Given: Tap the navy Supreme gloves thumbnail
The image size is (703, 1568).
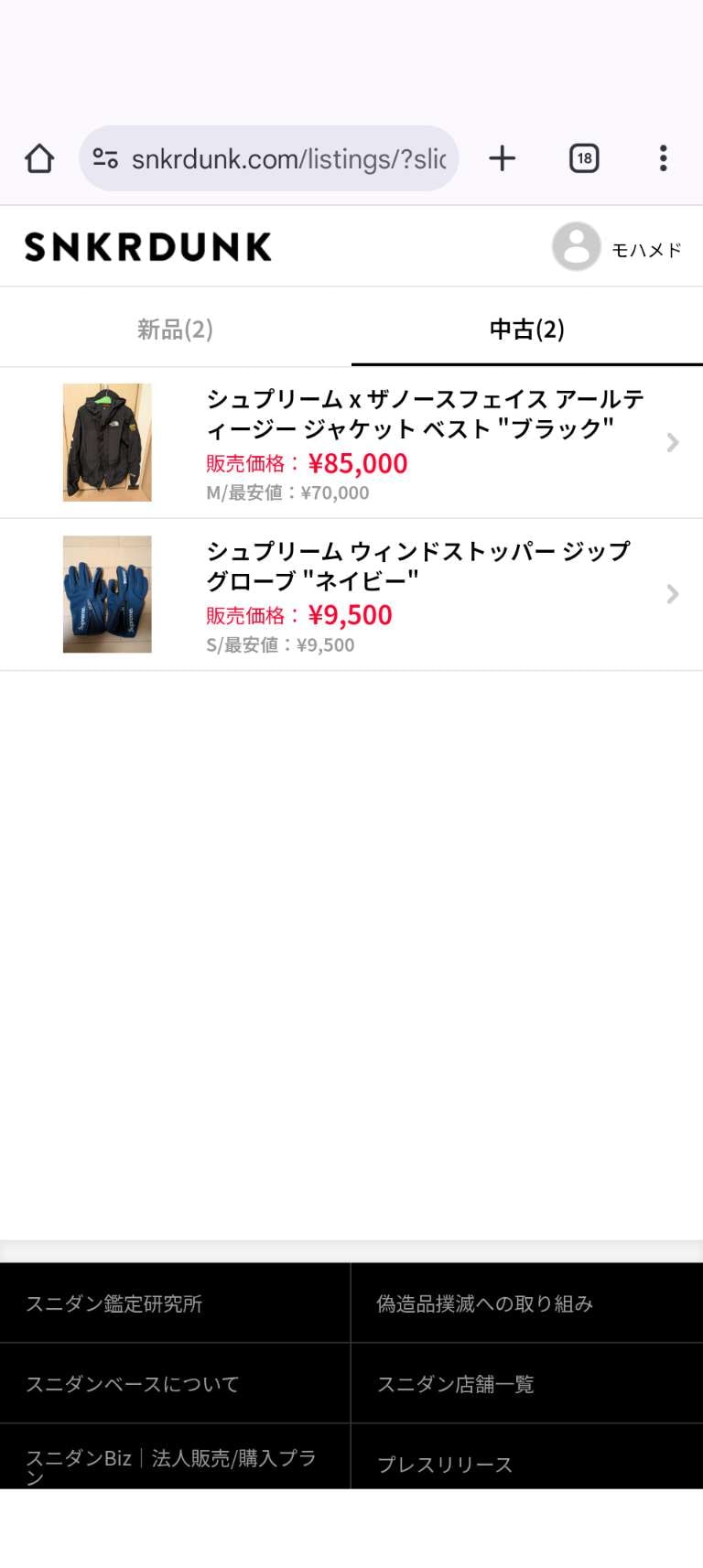Looking at the screenshot, I should (x=106, y=593).
